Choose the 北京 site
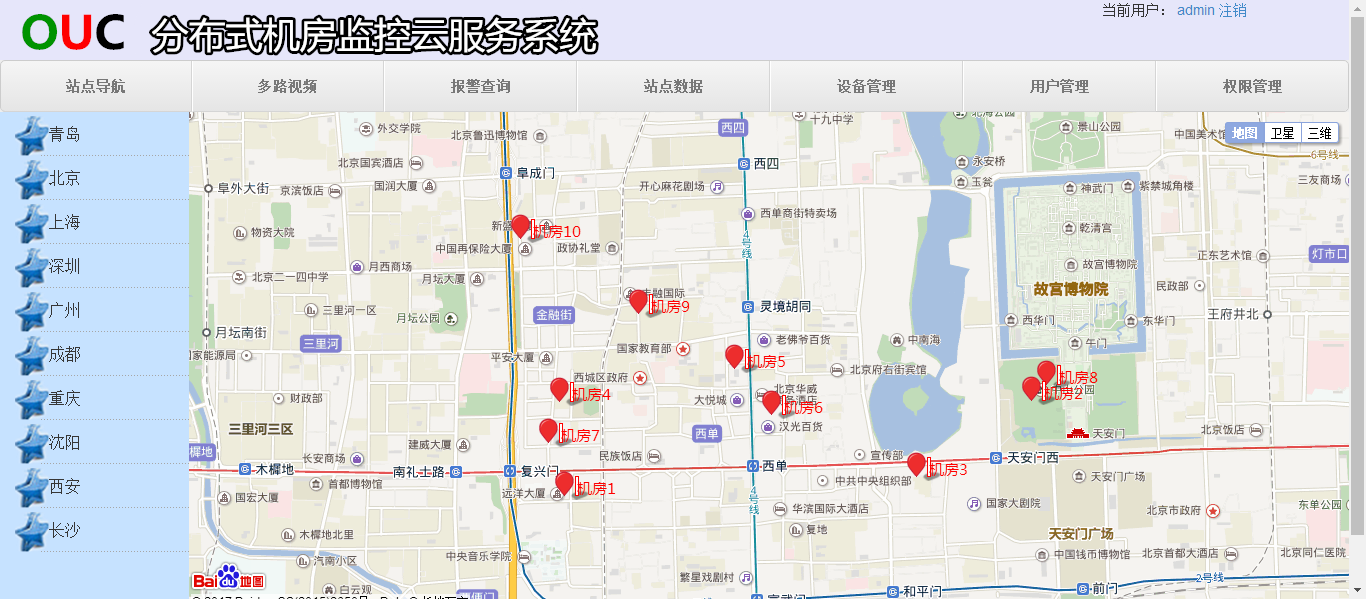 tap(64, 179)
